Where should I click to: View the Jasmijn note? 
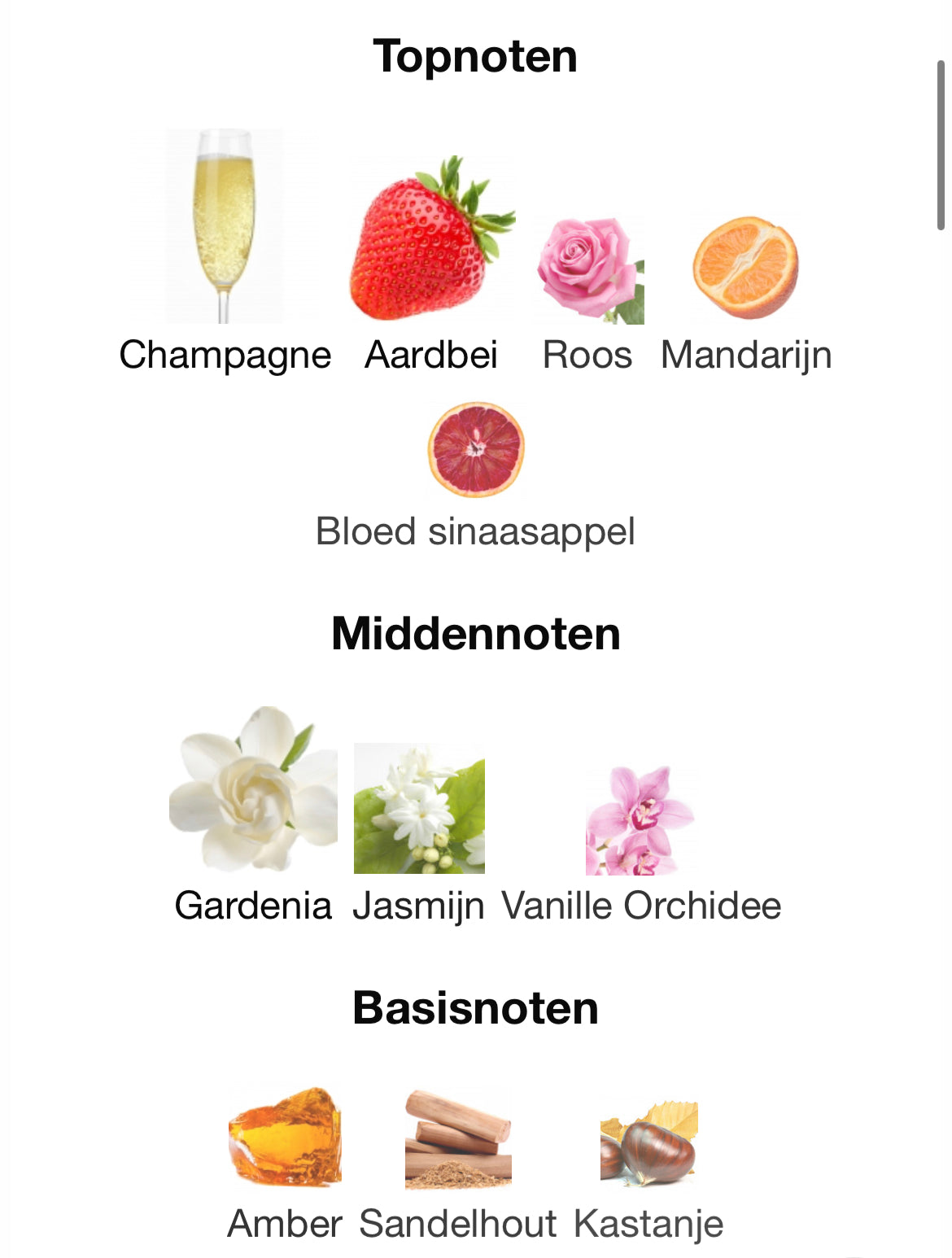[x=419, y=809]
